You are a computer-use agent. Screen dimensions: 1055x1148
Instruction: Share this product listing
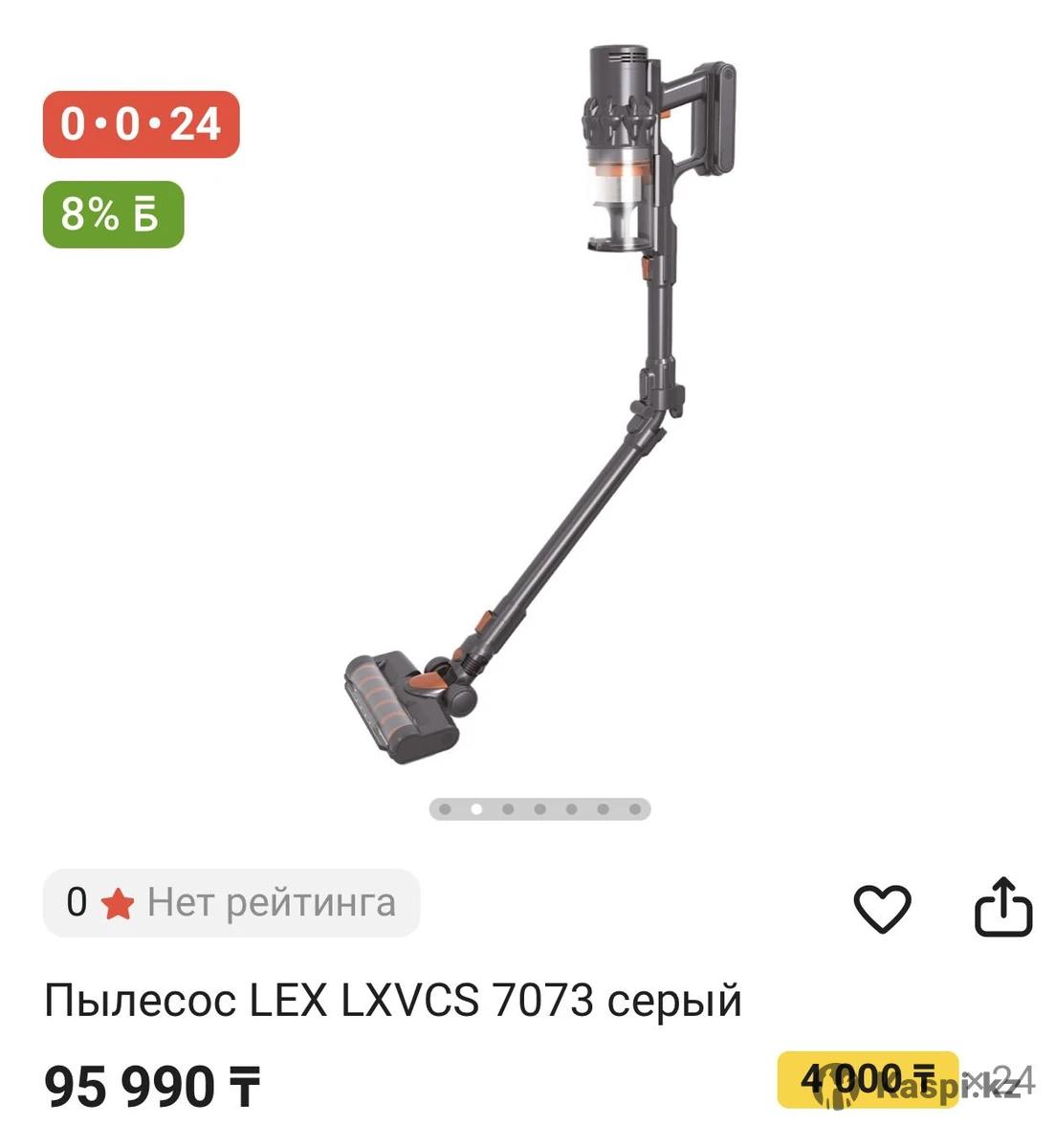pos(1003,906)
